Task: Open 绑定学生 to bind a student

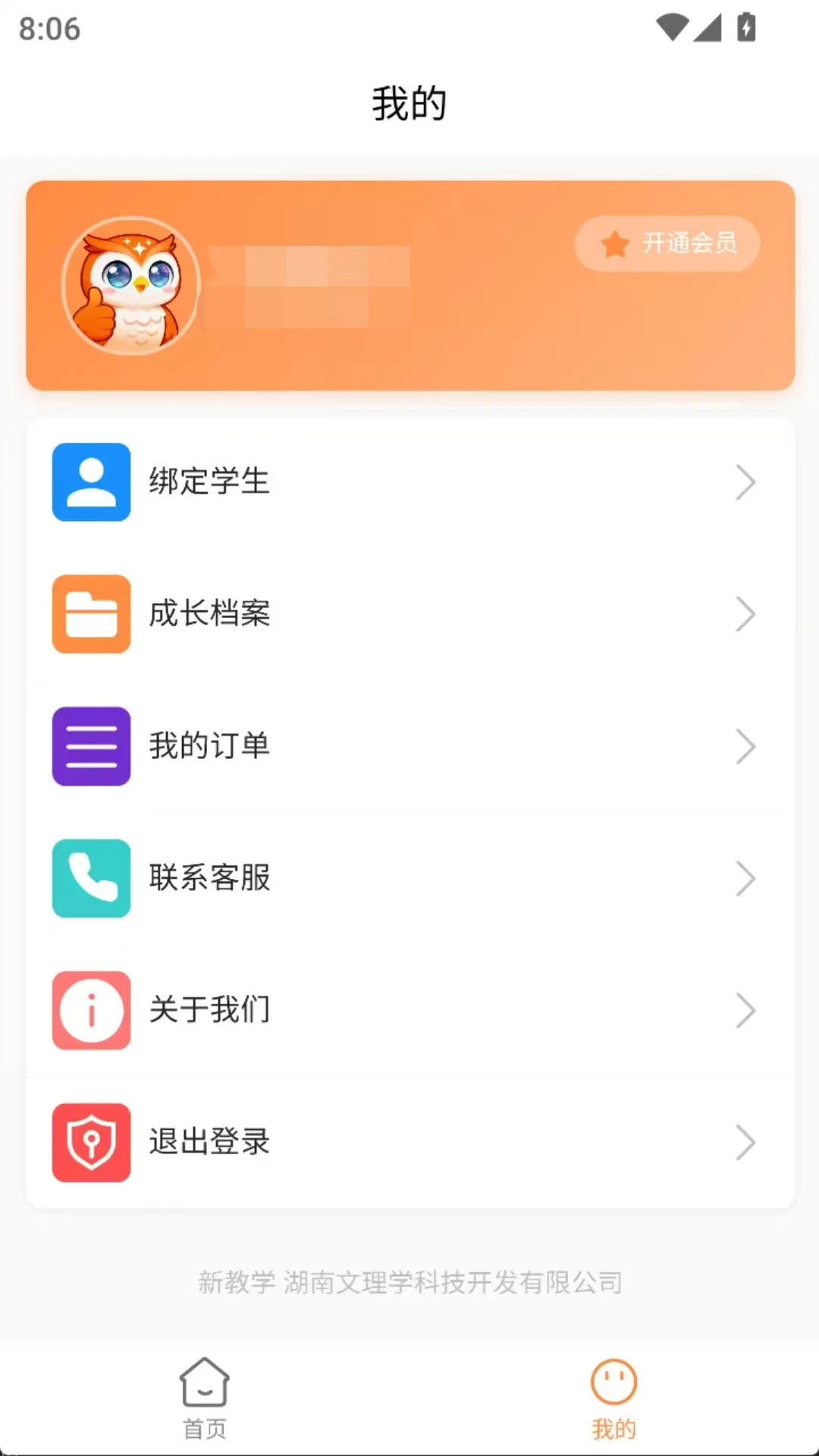Action: (409, 482)
